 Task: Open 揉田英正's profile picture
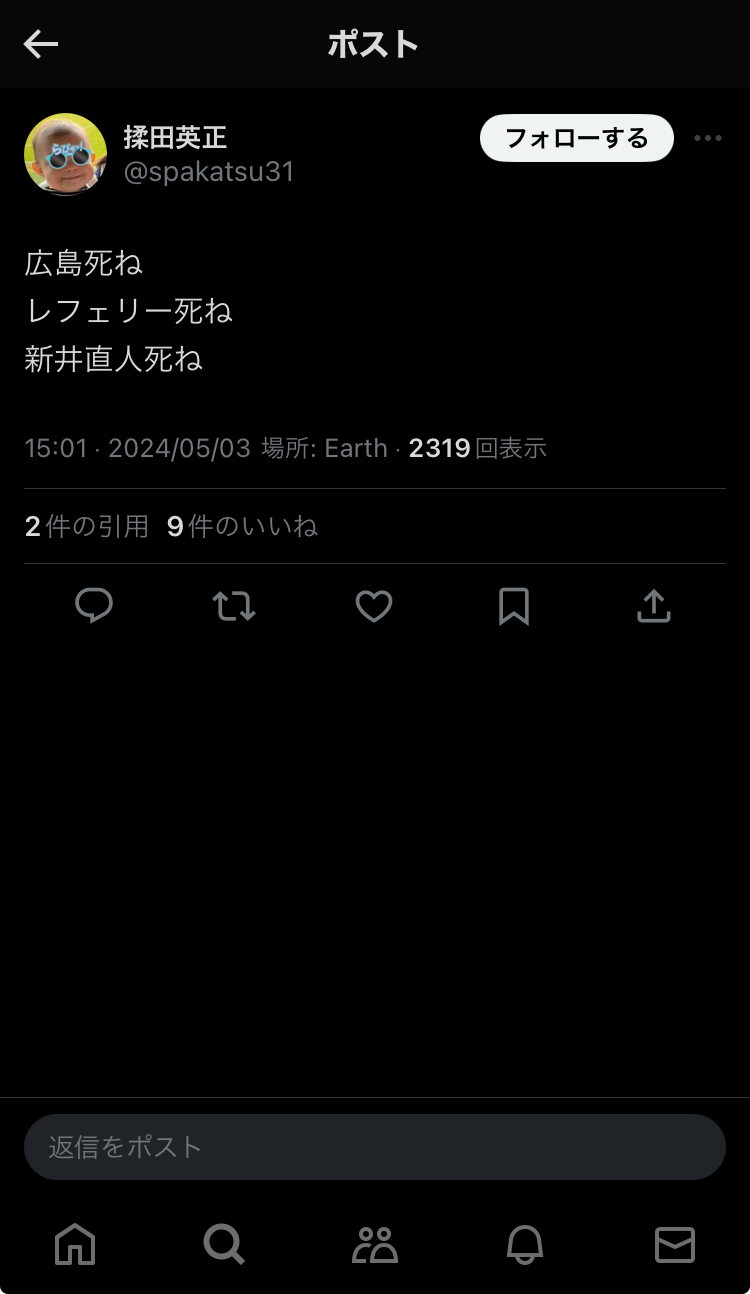coord(66,154)
